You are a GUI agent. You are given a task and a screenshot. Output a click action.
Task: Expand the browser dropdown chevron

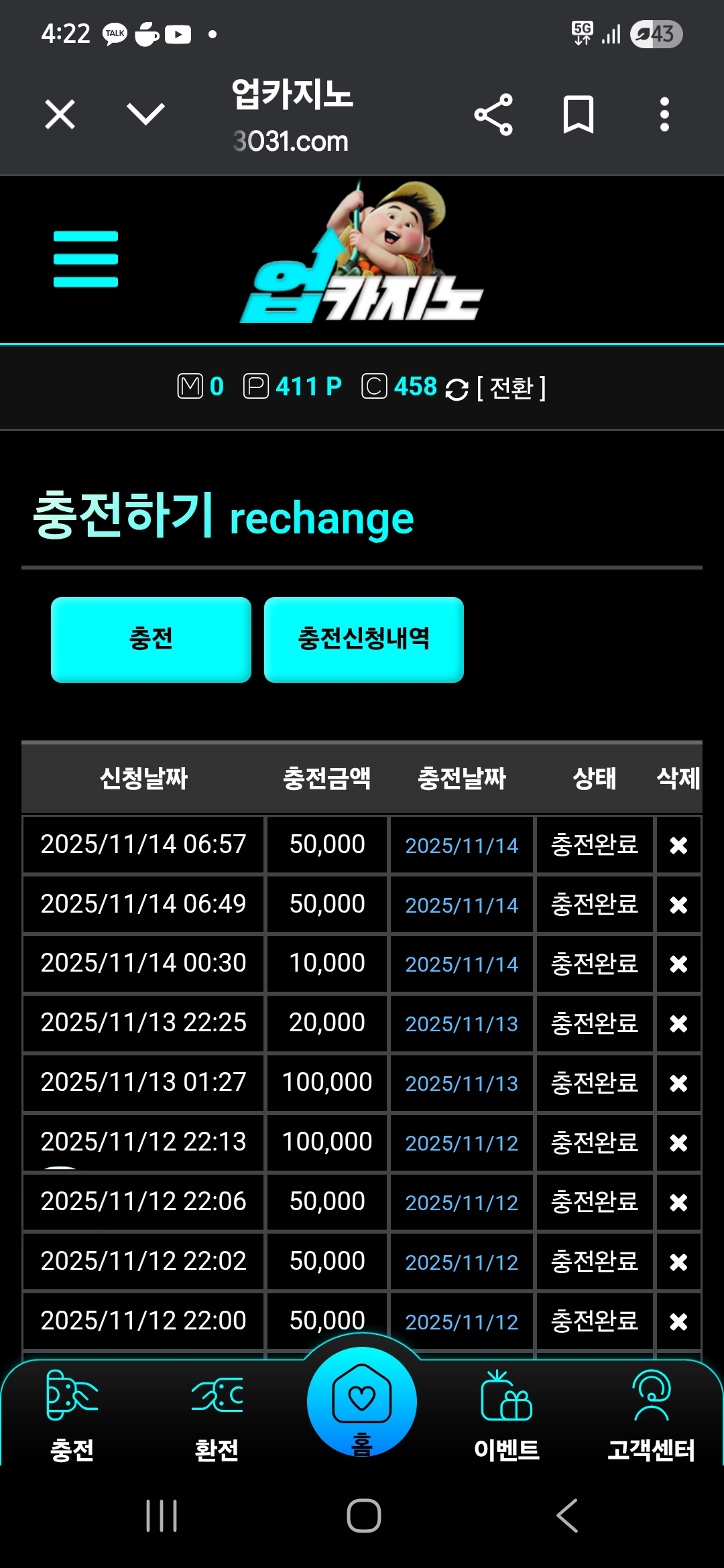[145, 115]
